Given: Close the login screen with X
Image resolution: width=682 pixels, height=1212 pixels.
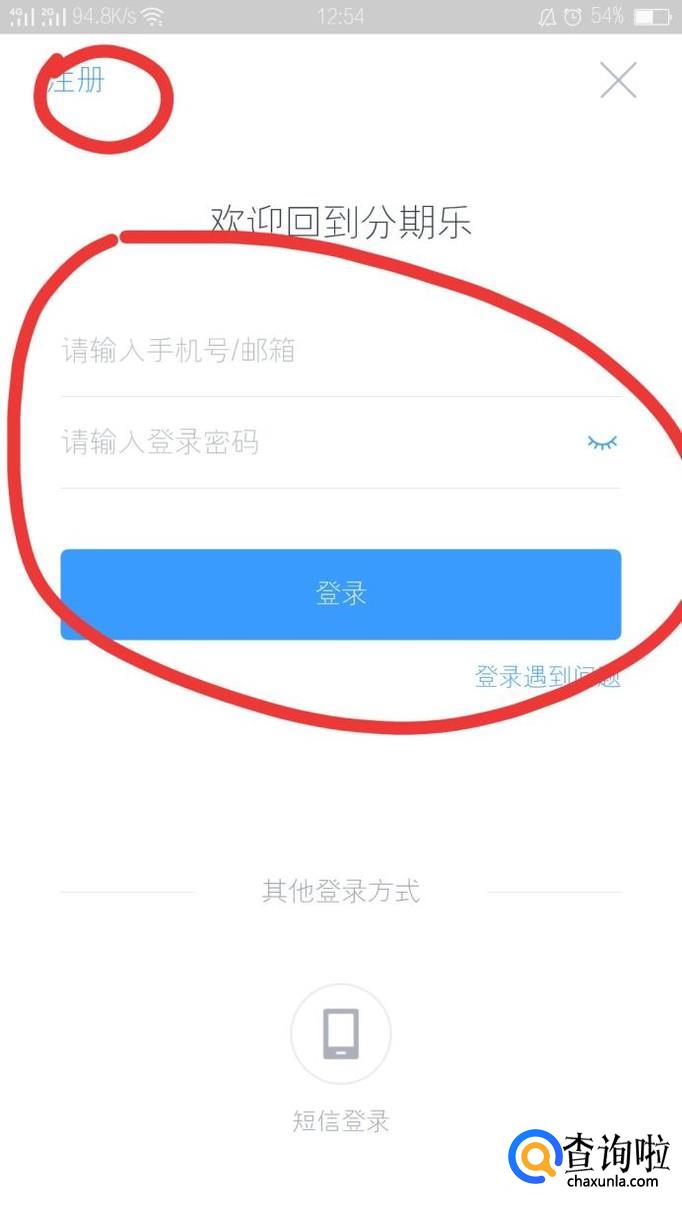Looking at the screenshot, I should 618,80.
